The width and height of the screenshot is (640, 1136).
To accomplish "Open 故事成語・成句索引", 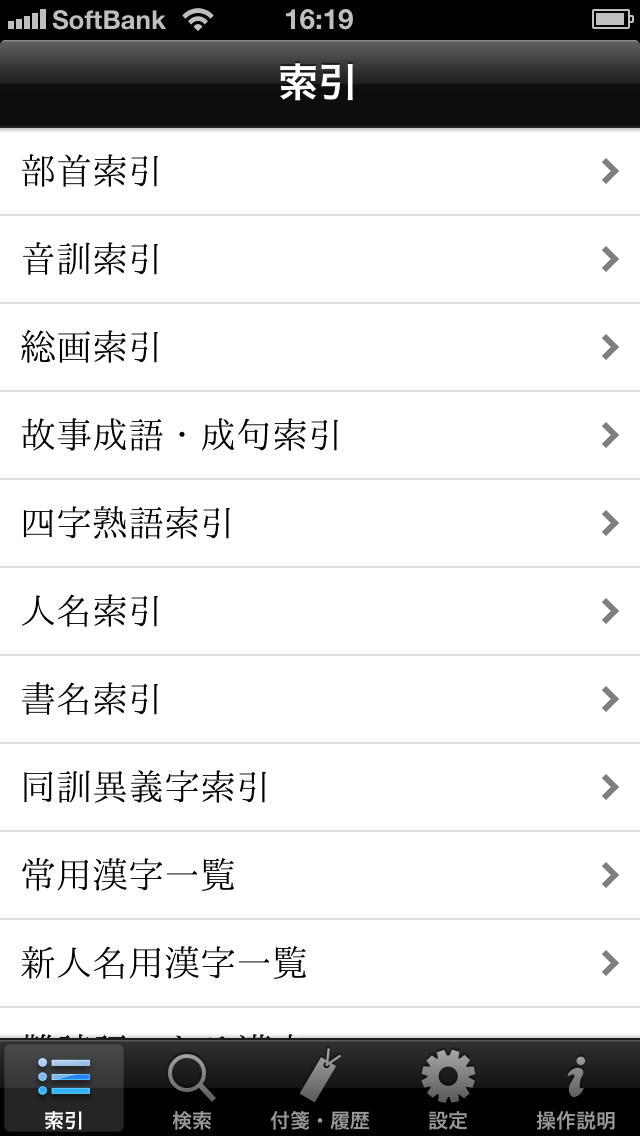I will tap(320, 436).
